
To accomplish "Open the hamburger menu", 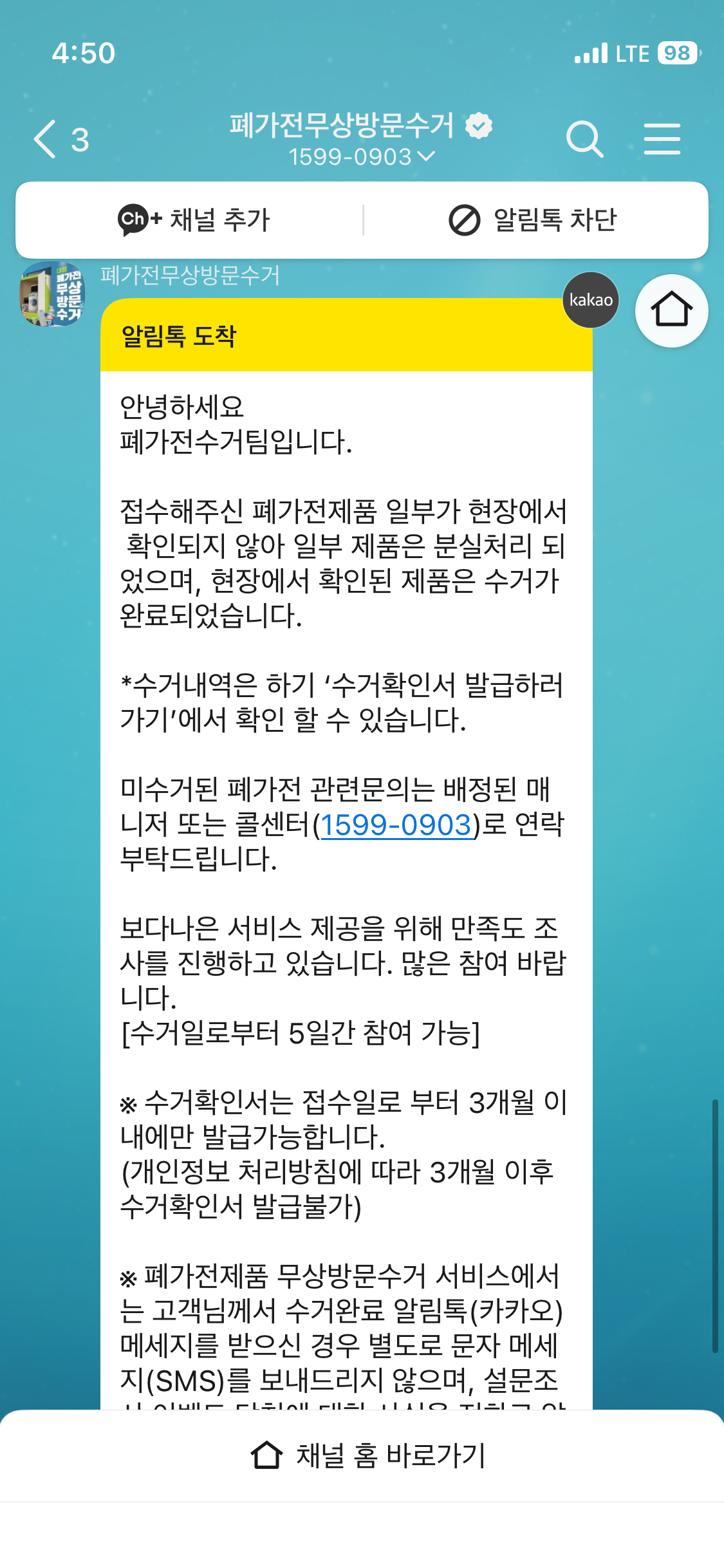I will coord(662,138).
